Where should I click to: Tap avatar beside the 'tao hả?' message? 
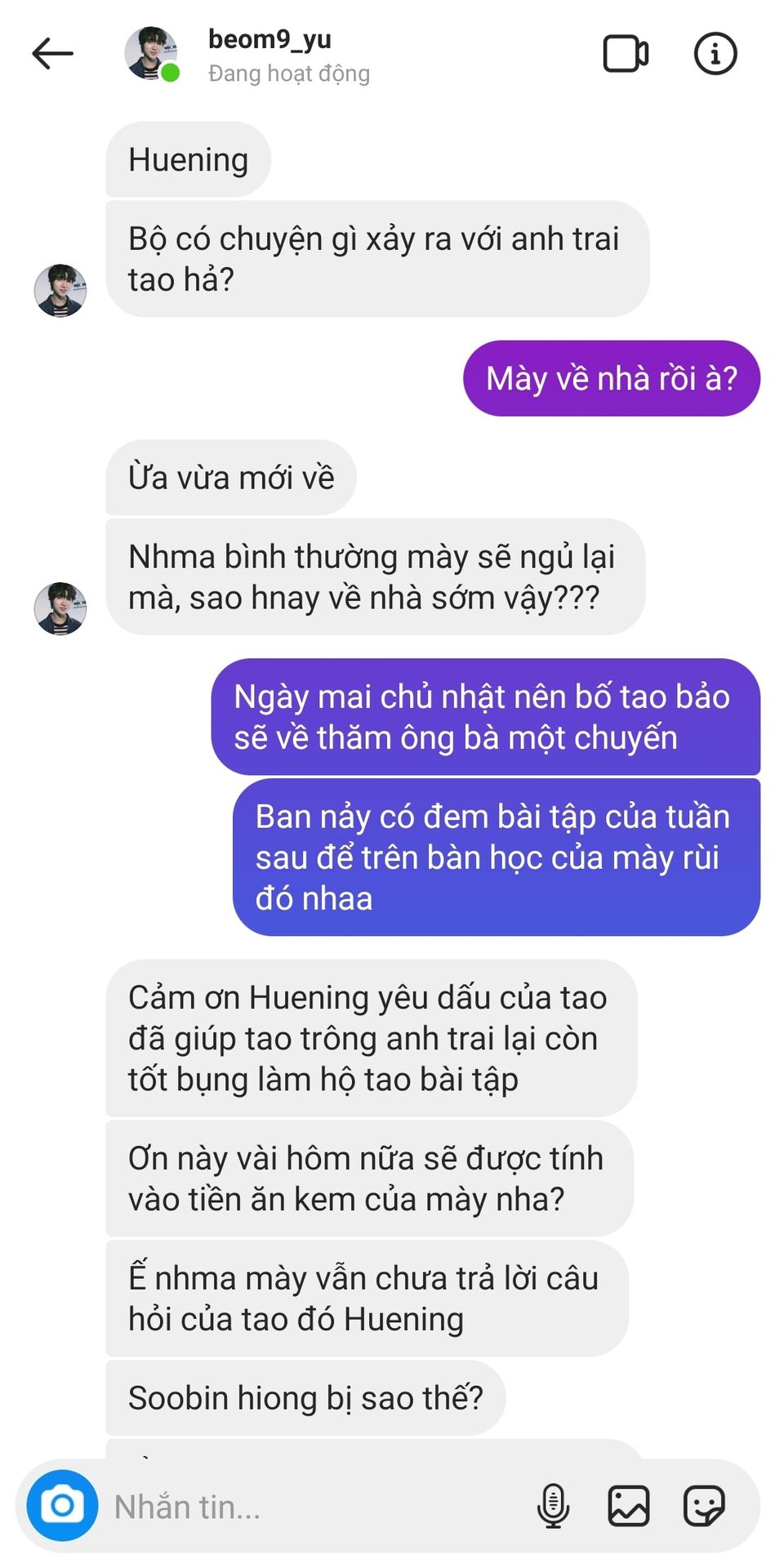pos(60,290)
